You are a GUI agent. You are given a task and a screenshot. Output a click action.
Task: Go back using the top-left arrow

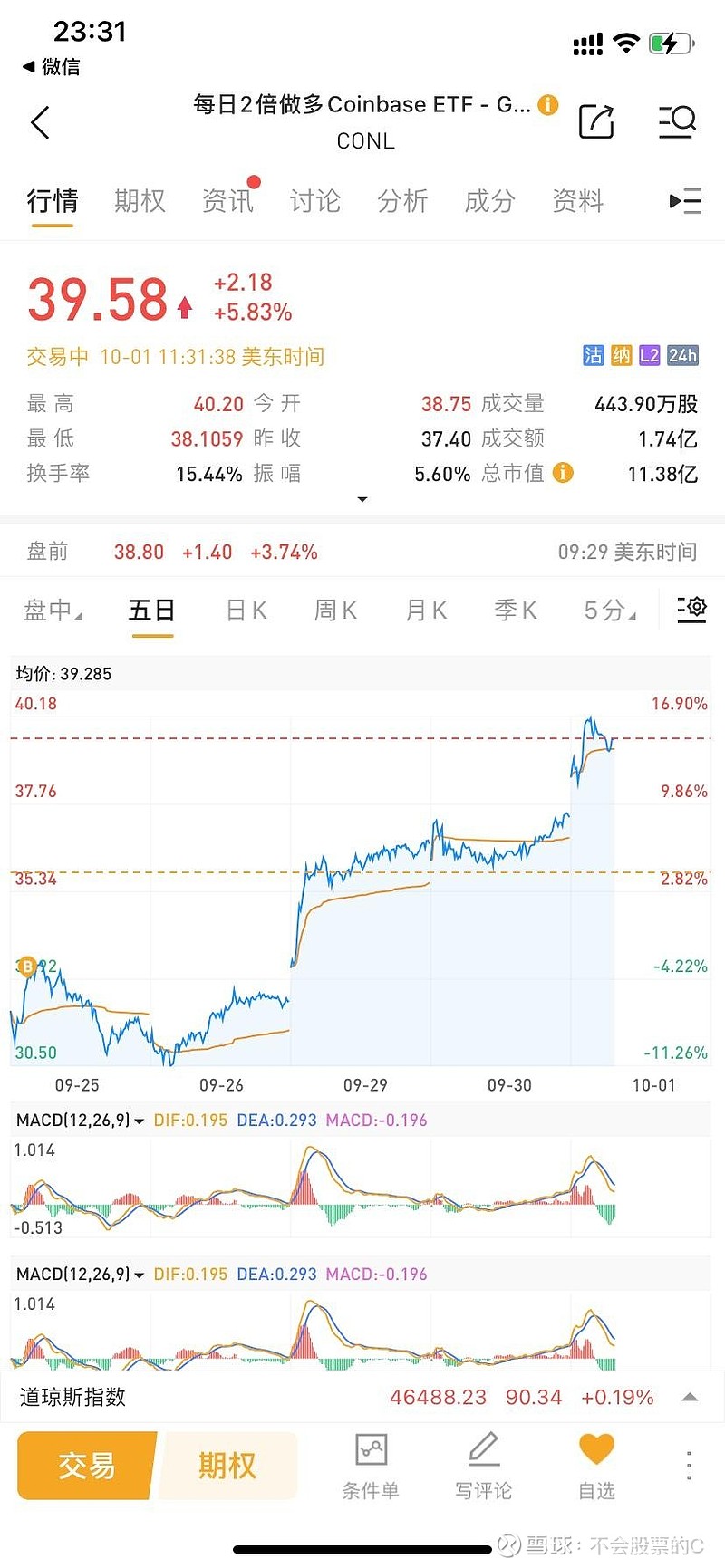coord(40,122)
